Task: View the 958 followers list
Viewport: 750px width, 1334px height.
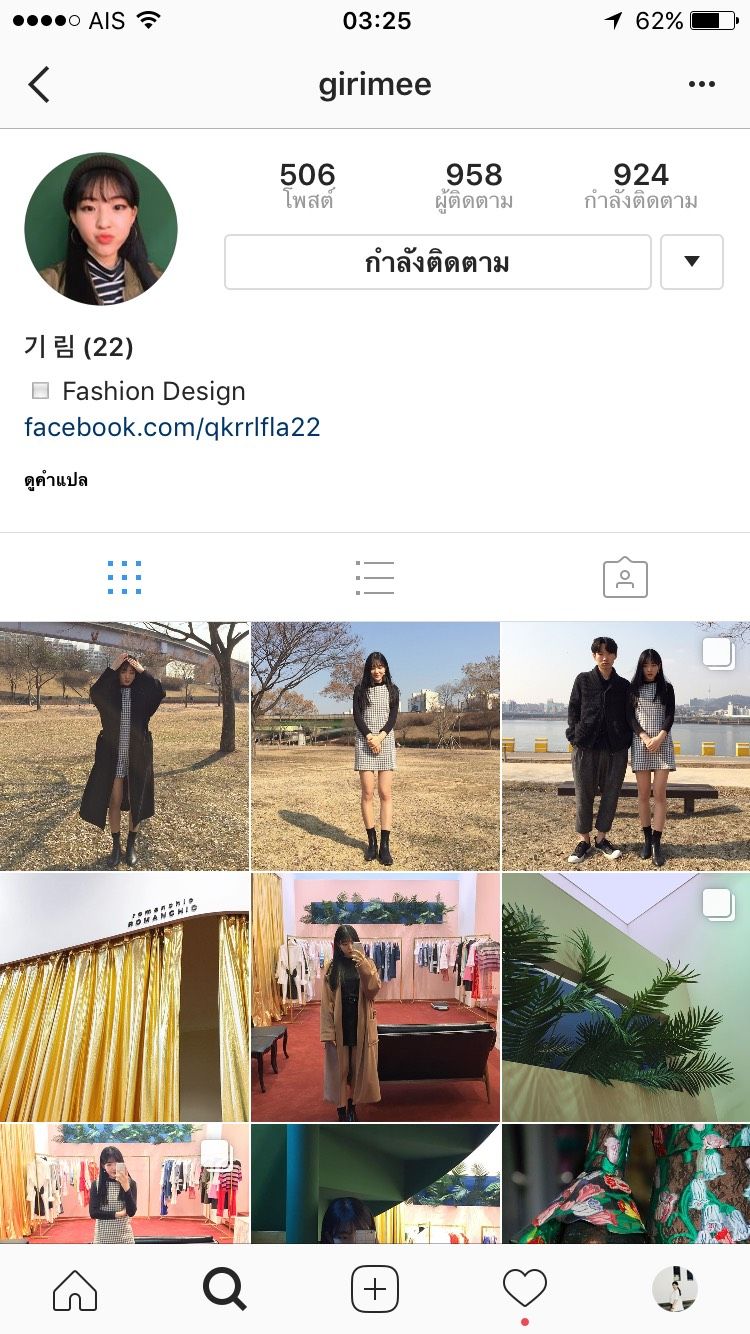Action: (x=473, y=185)
